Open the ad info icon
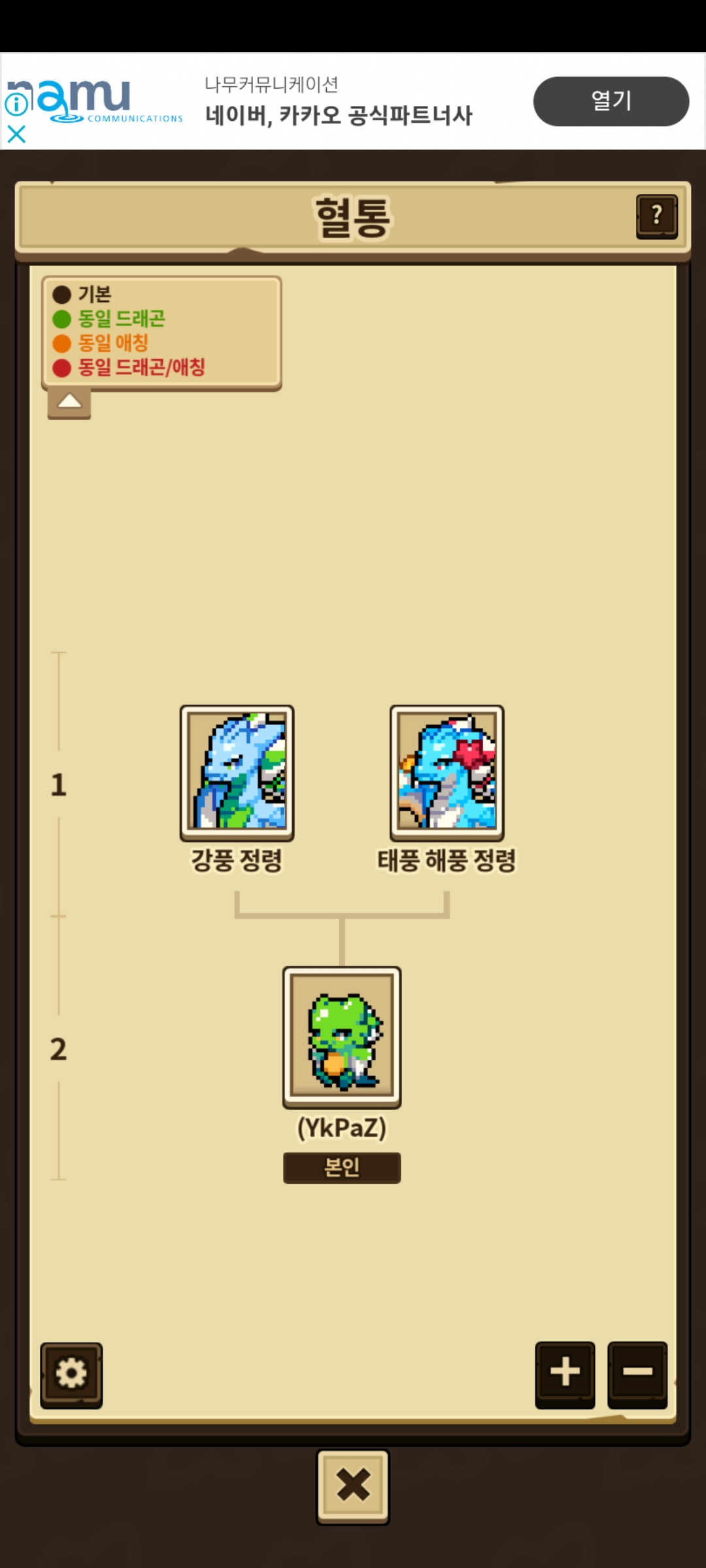This screenshot has width=706, height=1568. coord(16,104)
